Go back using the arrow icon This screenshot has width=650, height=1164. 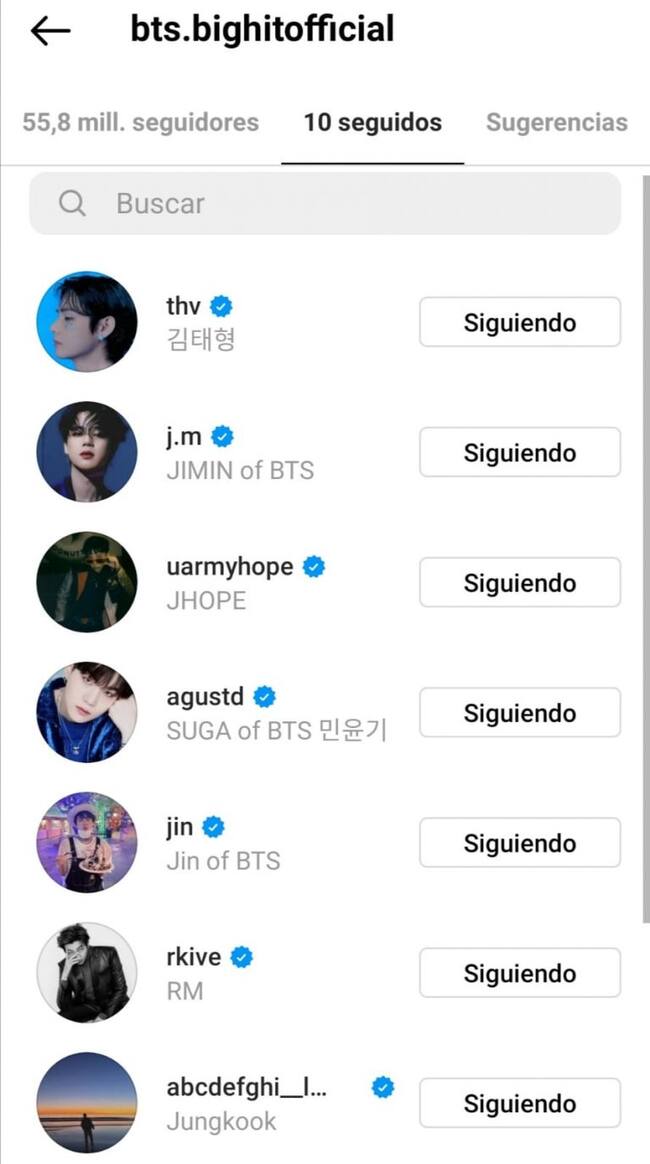click(x=50, y=31)
